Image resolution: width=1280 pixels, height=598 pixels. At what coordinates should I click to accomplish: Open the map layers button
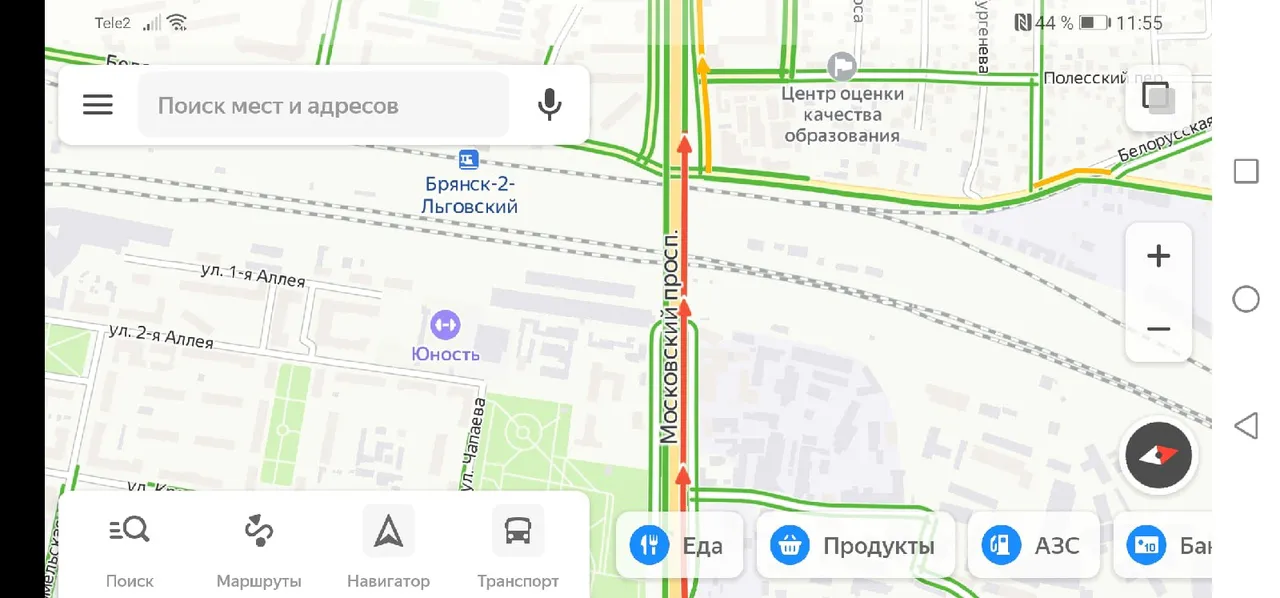[x=1158, y=97]
